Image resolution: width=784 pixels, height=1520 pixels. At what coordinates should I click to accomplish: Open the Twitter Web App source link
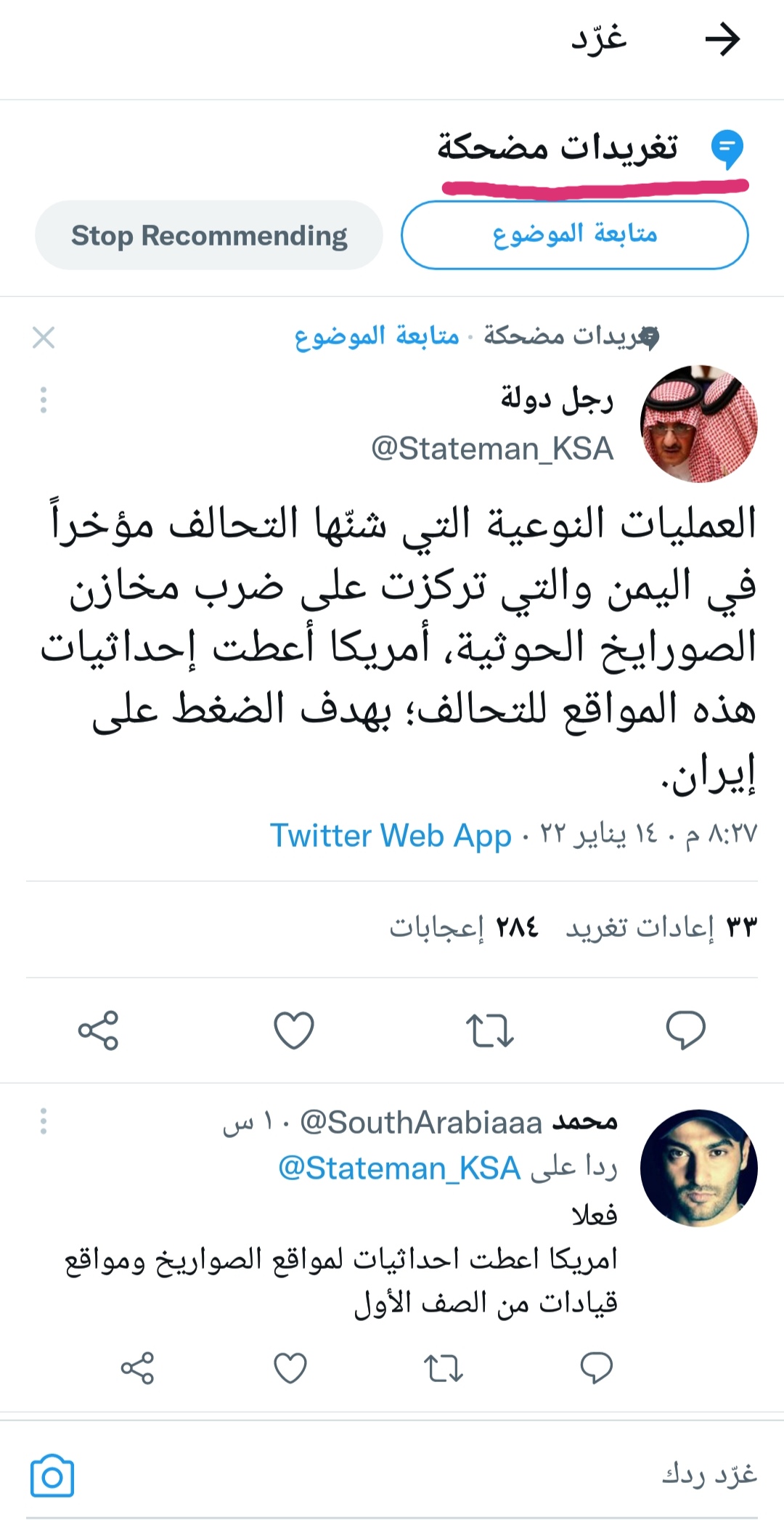[x=391, y=835]
